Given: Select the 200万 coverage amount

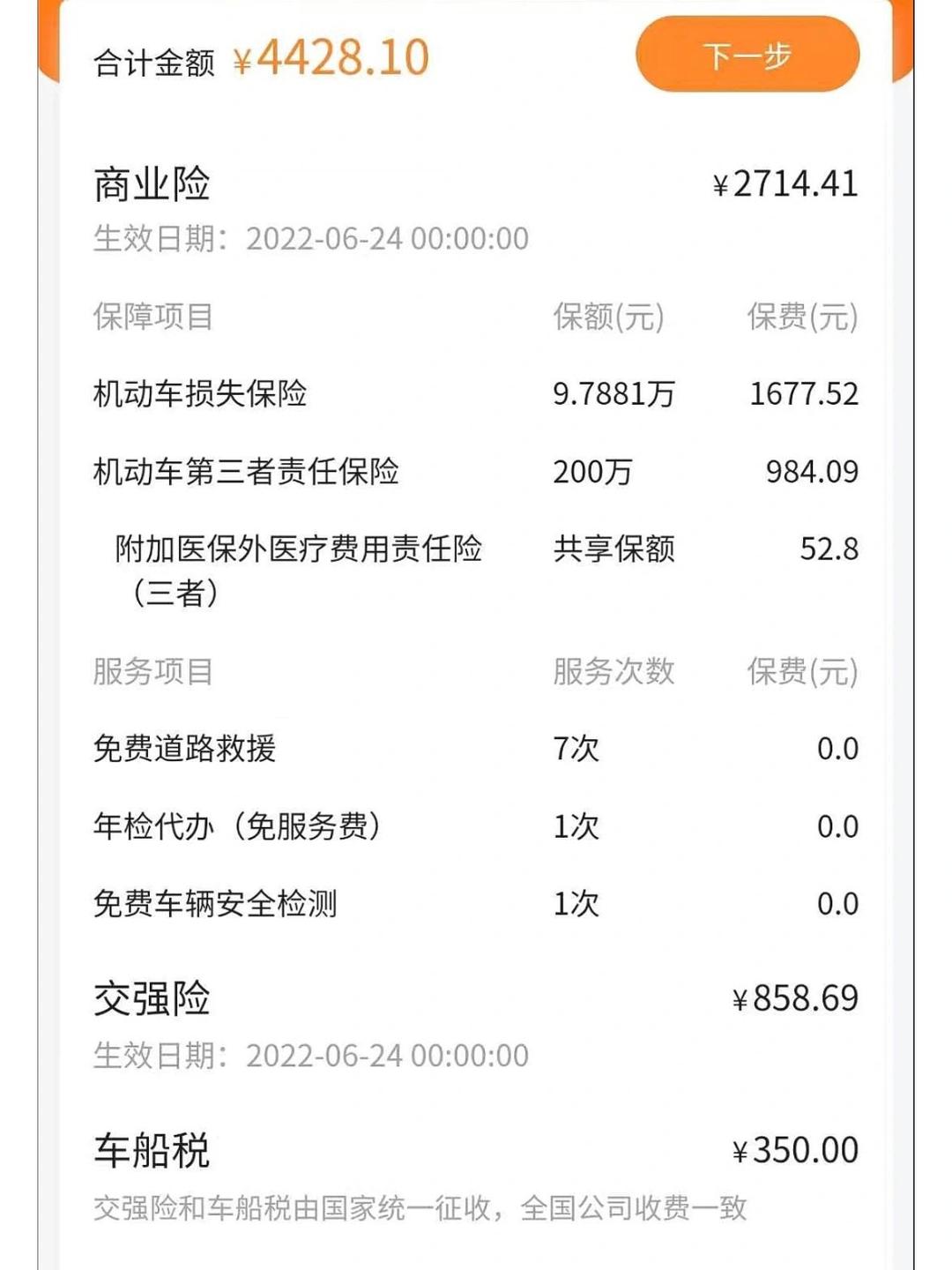Looking at the screenshot, I should click(593, 473).
